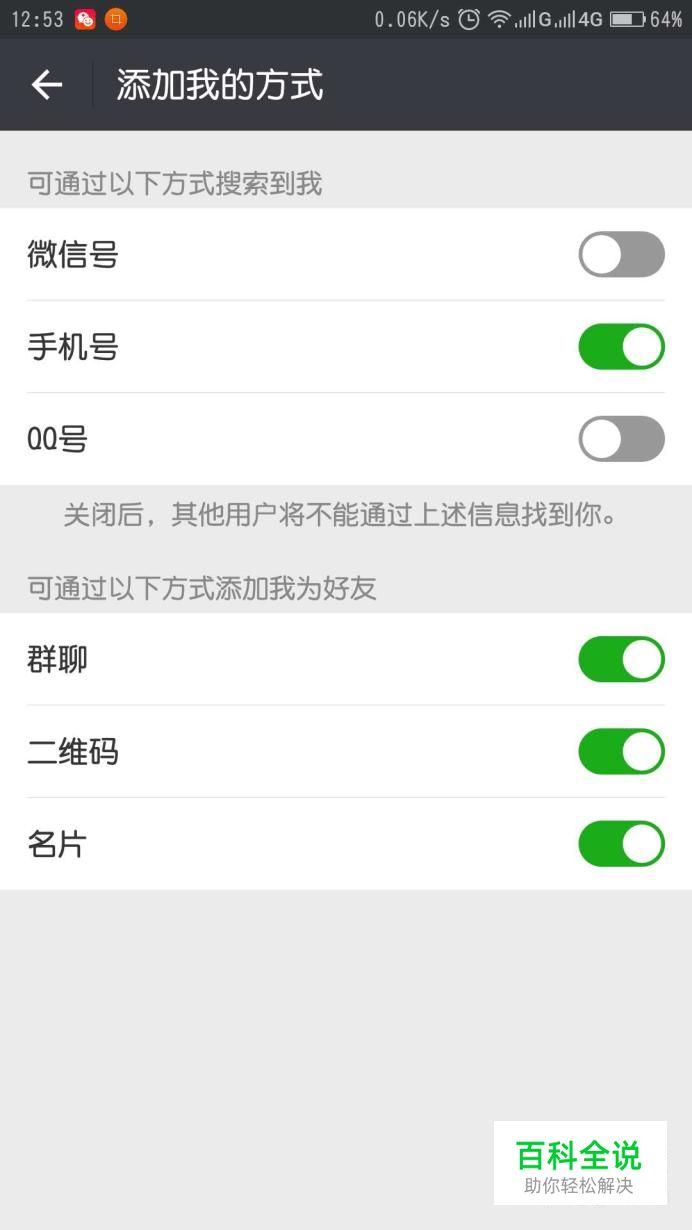Enable the QQ号 search toggle
Viewport: 692px width, 1230px height.
[621, 439]
